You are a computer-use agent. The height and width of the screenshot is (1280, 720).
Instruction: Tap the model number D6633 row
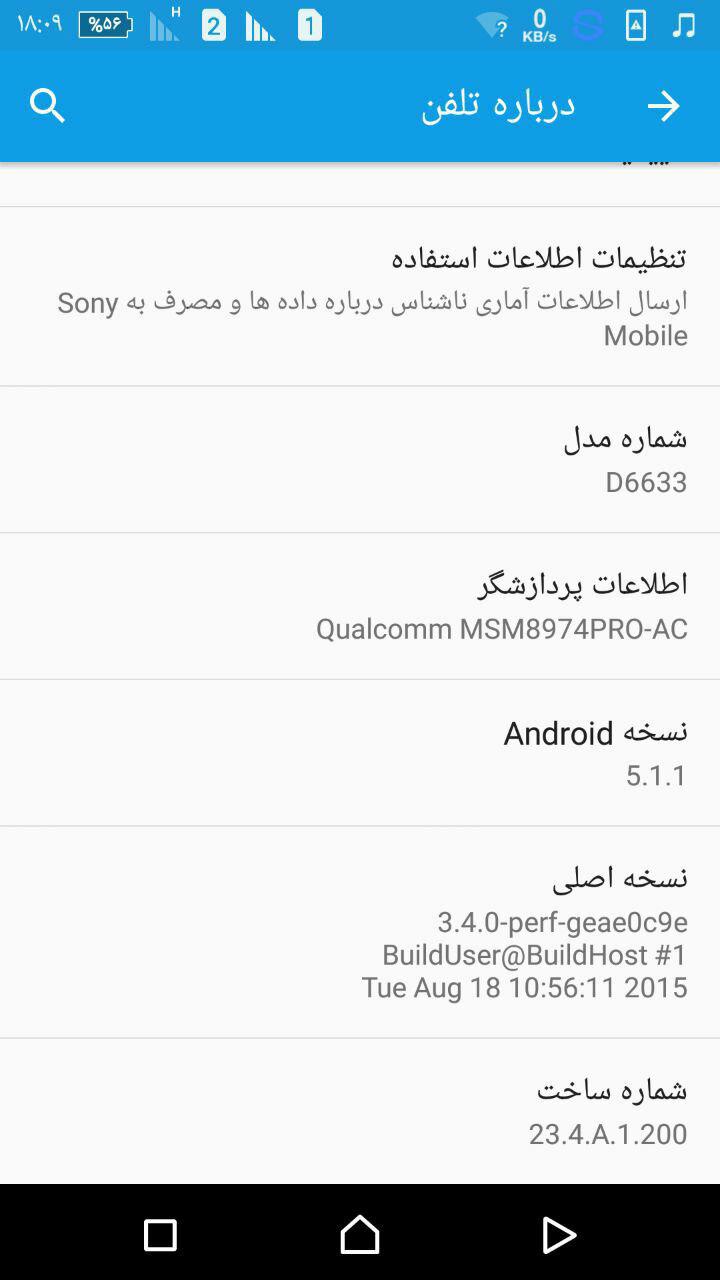click(360, 460)
